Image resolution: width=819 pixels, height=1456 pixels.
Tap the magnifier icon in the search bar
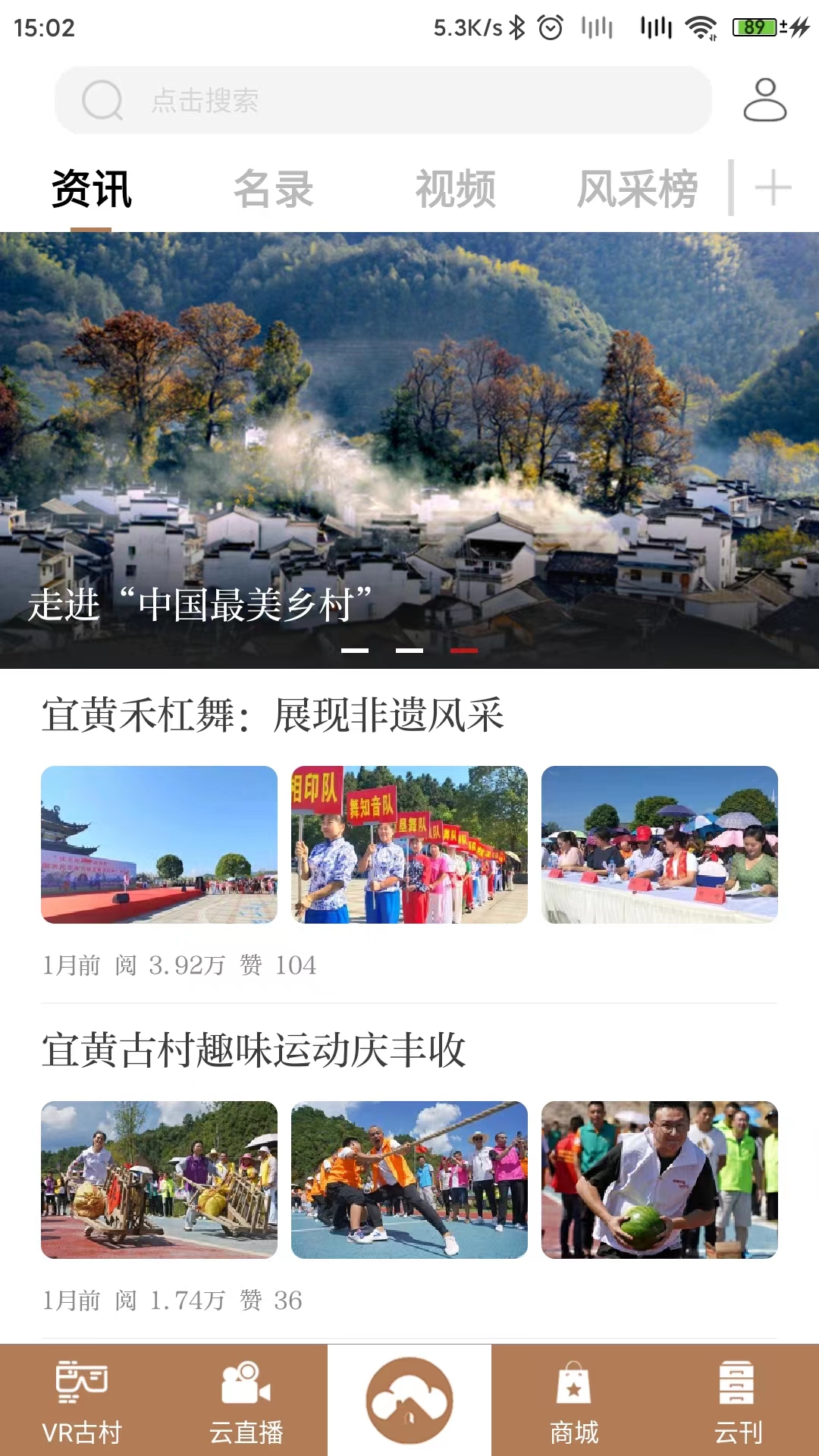click(104, 101)
